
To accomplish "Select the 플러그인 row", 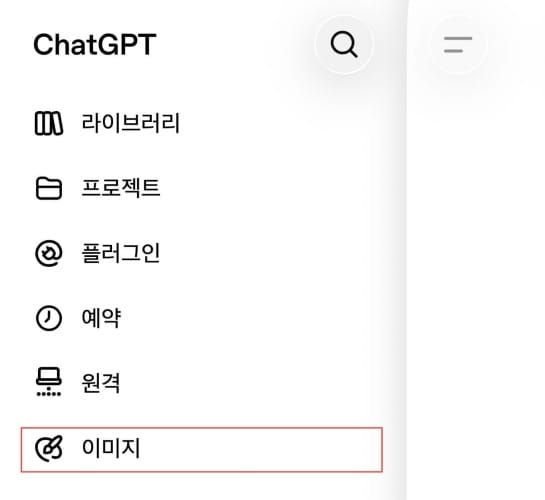I will click(202, 253).
